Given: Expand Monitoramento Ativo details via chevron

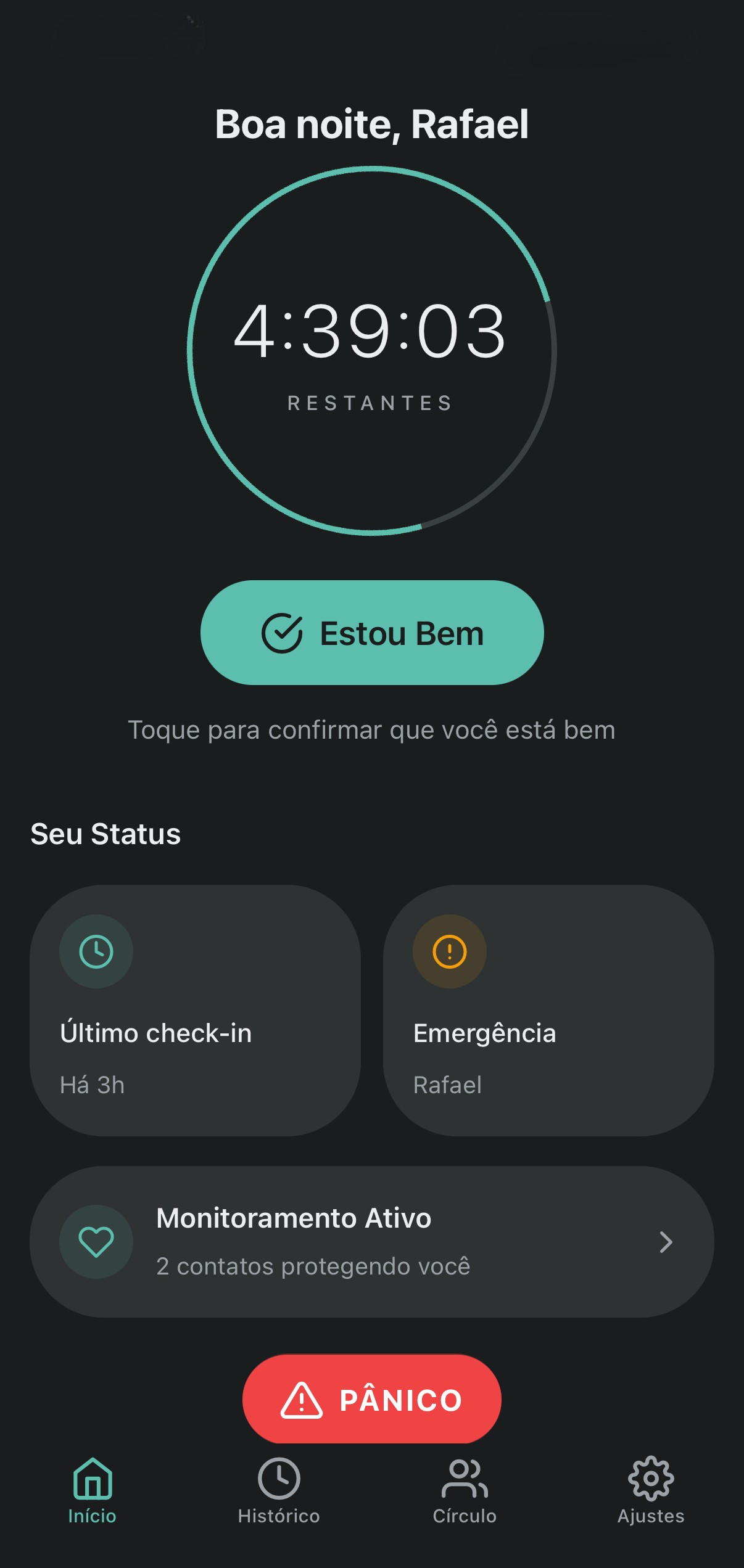Looking at the screenshot, I should (x=666, y=1242).
